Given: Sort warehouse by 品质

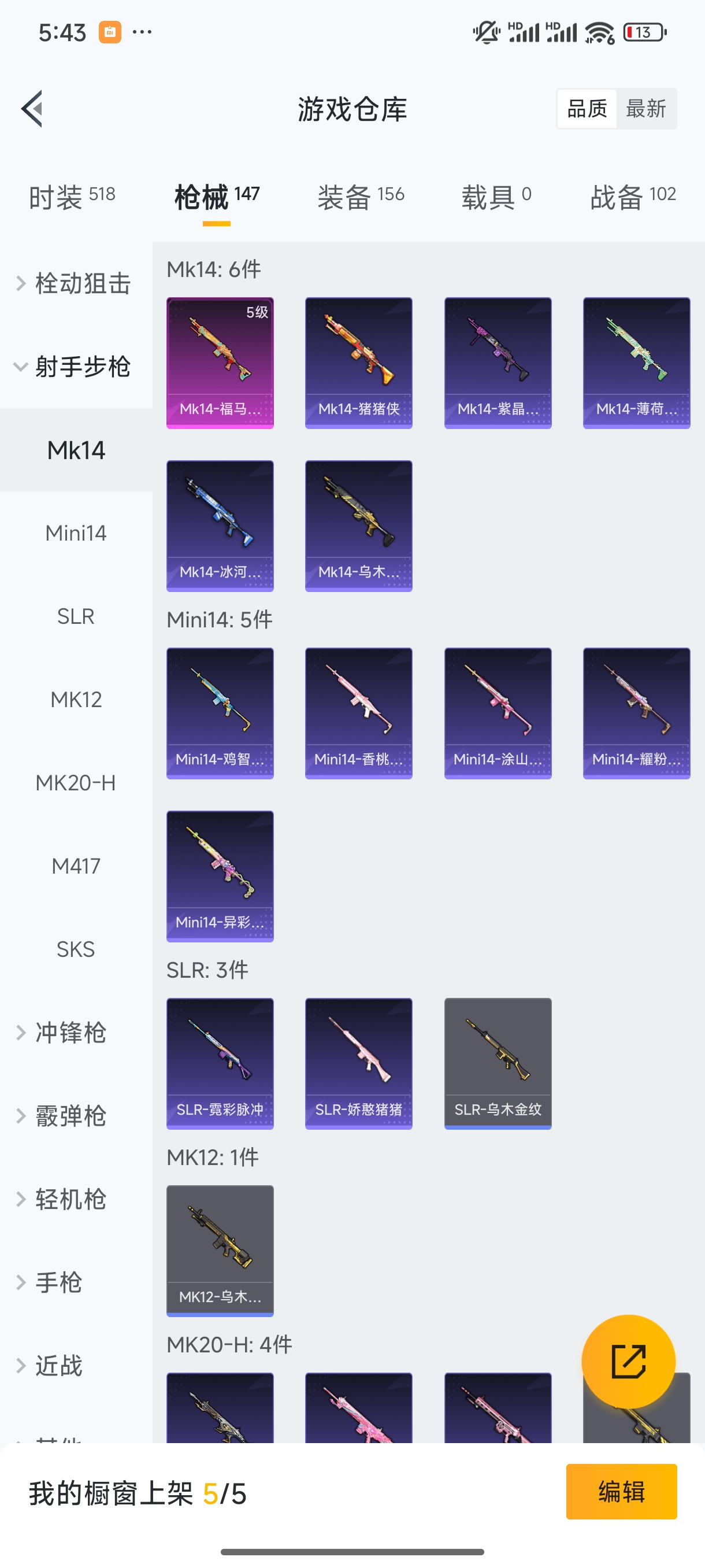Looking at the screenshot, I should click(587, 109).
